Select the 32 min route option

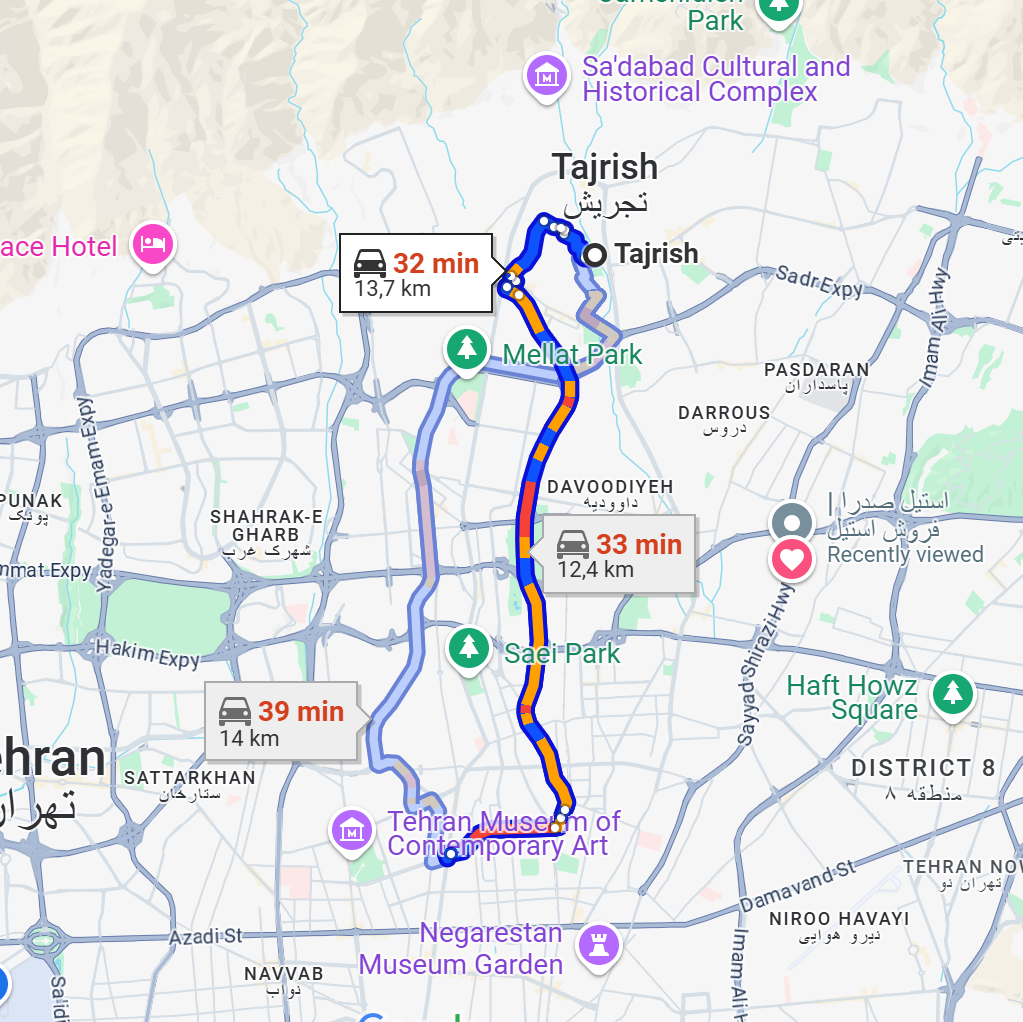pyautogui.click(x=417, y=273)
